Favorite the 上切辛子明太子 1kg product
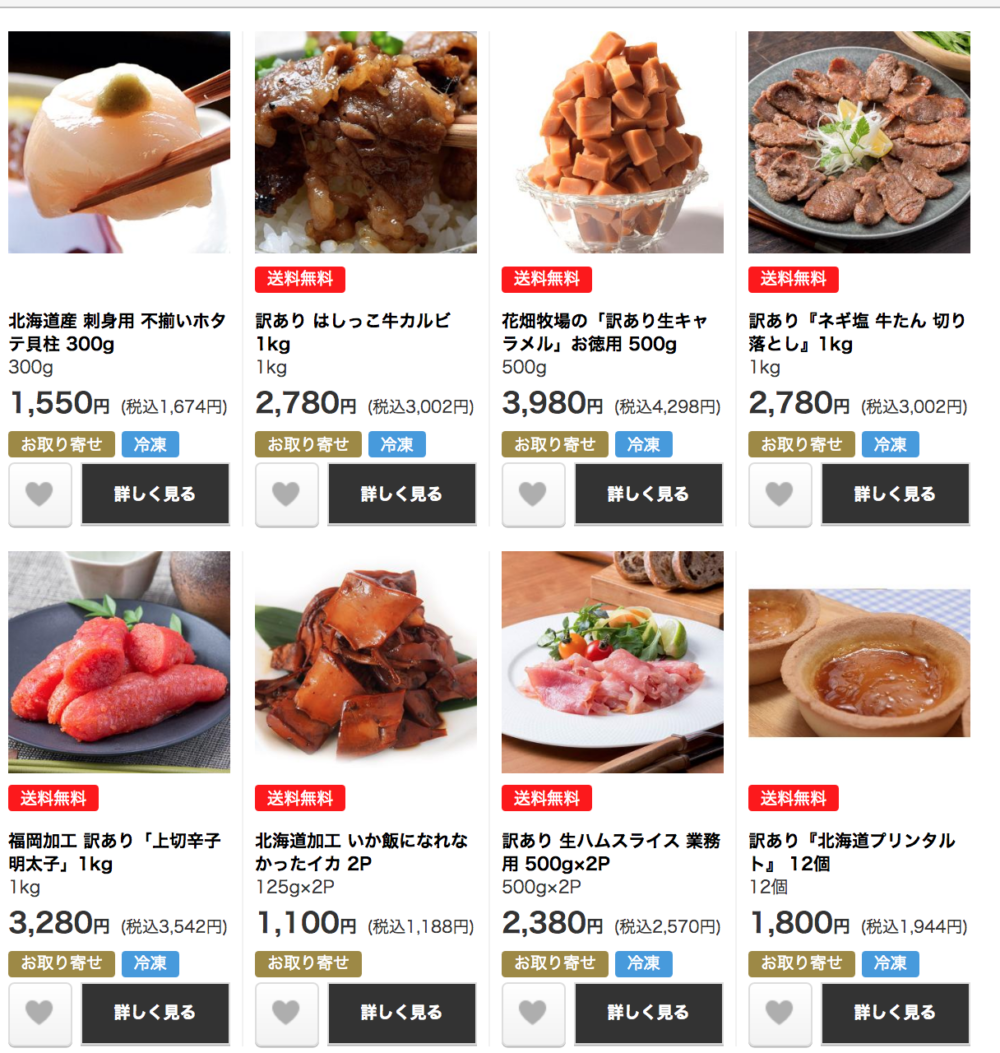This screenshot has height=1053, width=1000. [39, 1013]
